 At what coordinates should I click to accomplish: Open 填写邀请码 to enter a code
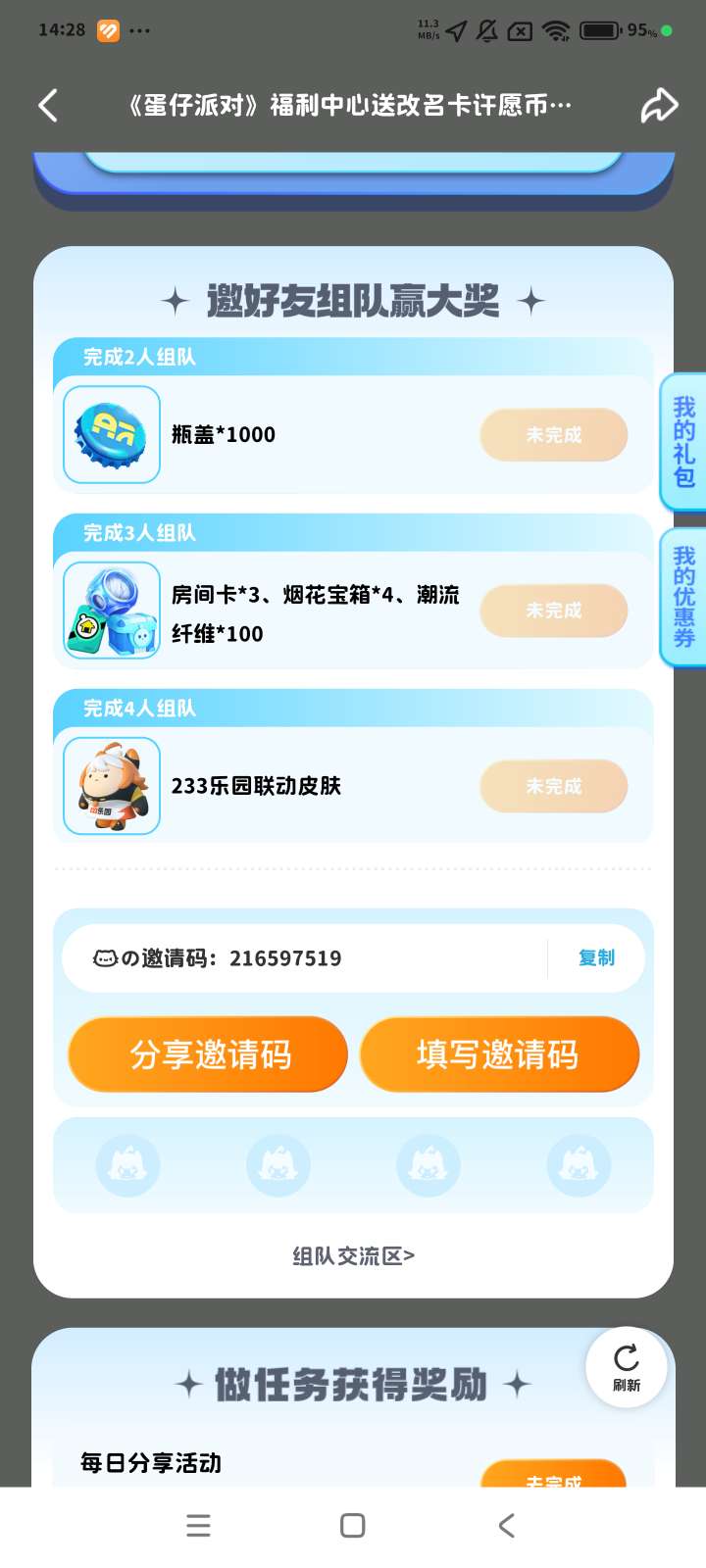click(x=499, y=1054)
